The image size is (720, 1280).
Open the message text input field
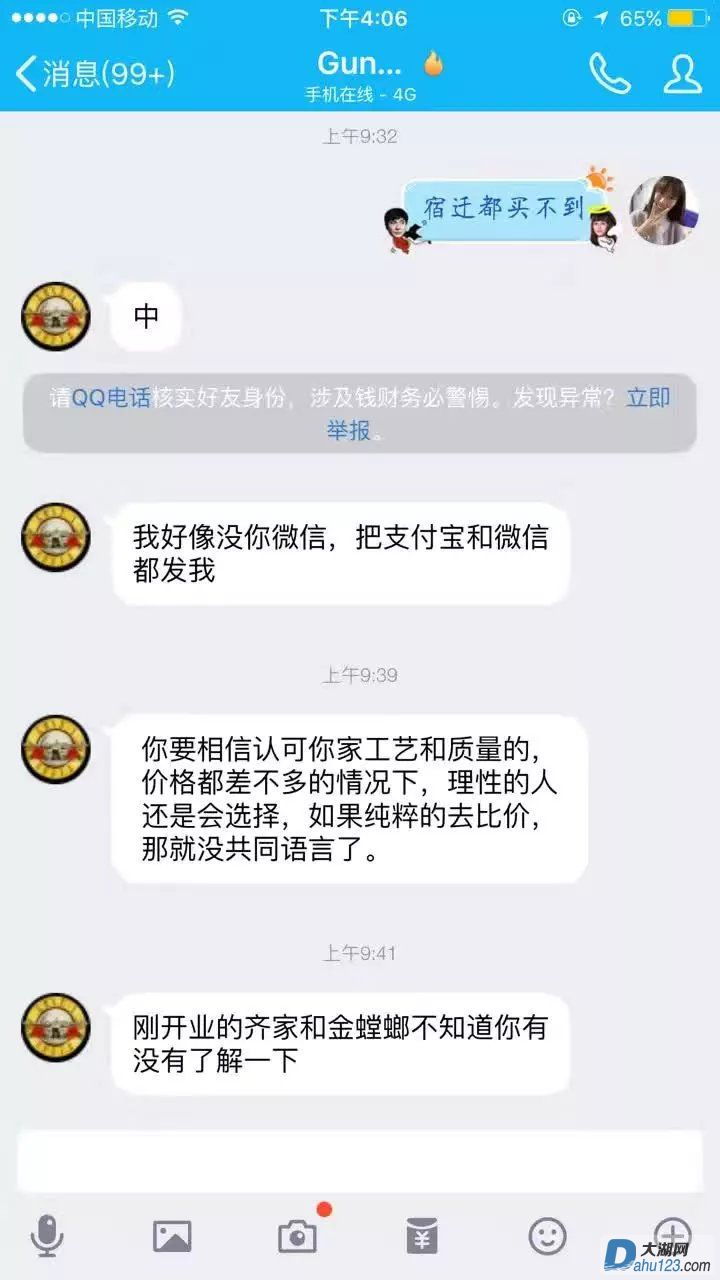(x=360, y=1162)
